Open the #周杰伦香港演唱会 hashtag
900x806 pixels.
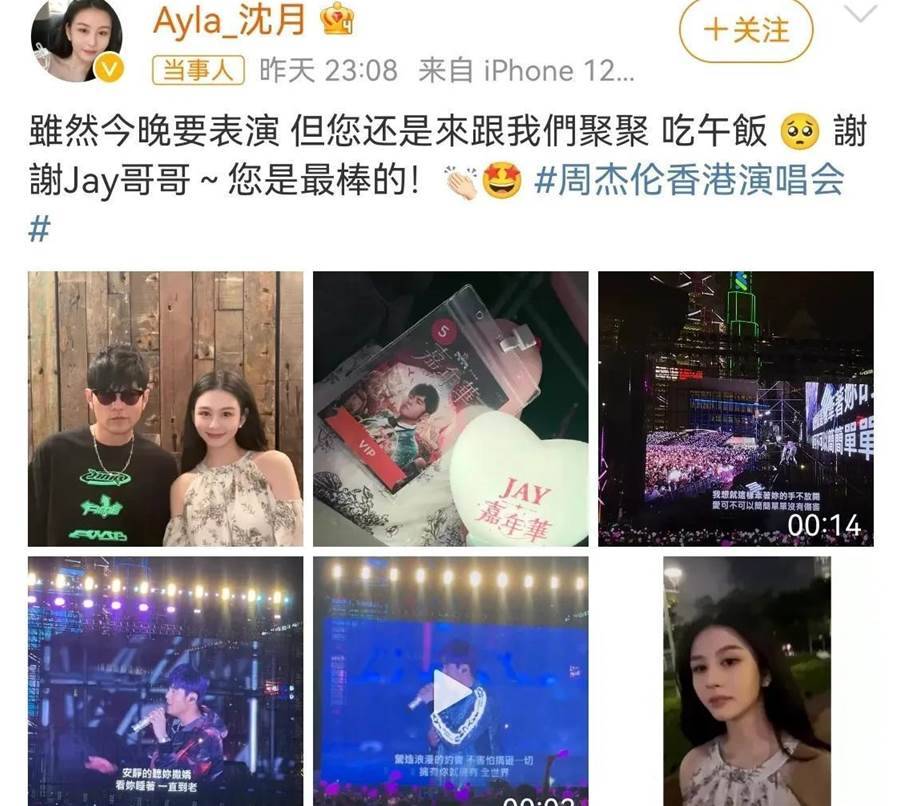point(690,181)
